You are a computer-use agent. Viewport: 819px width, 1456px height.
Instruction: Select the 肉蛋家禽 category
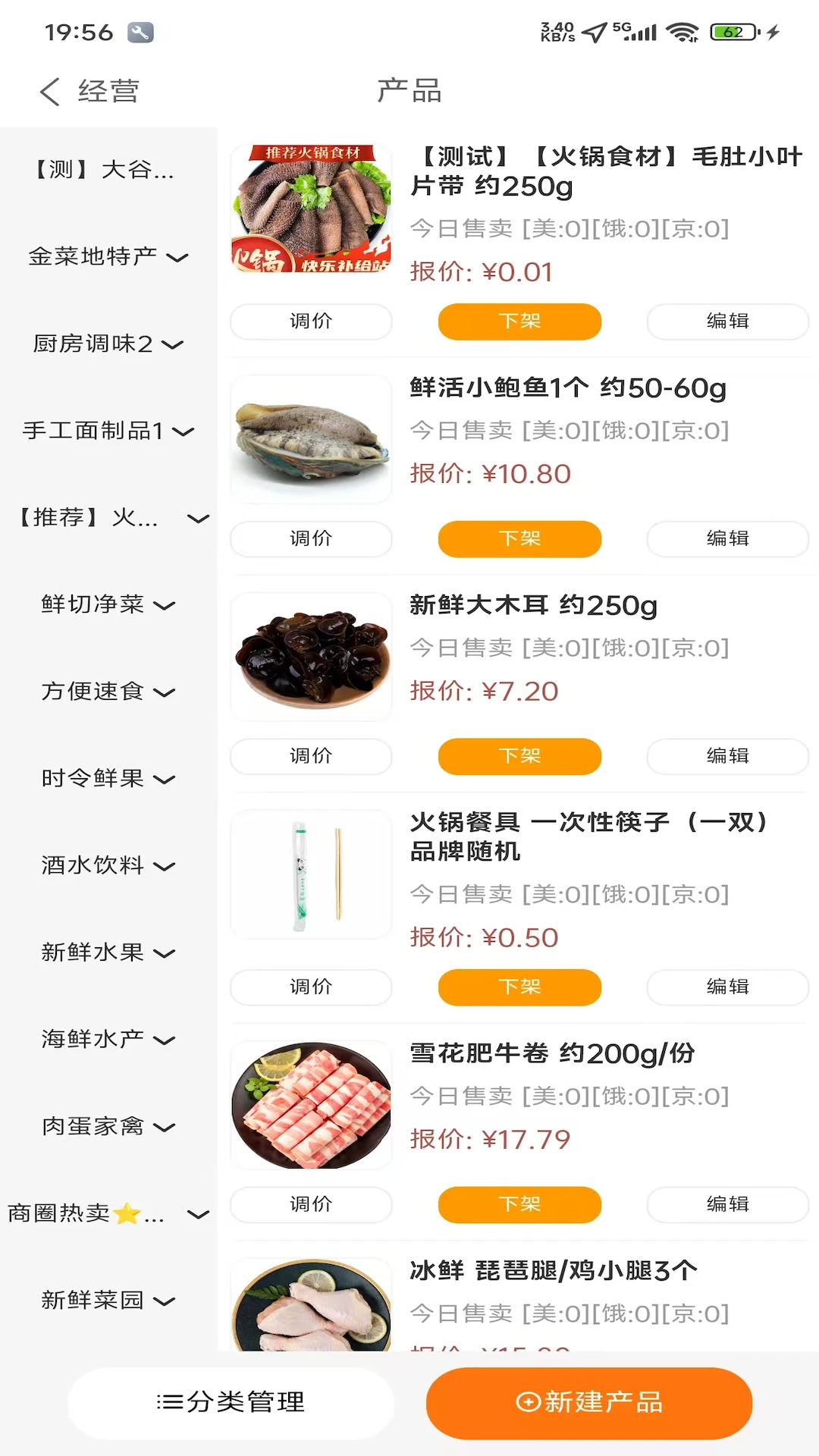pyautogui.click(x=106, y=1127)
